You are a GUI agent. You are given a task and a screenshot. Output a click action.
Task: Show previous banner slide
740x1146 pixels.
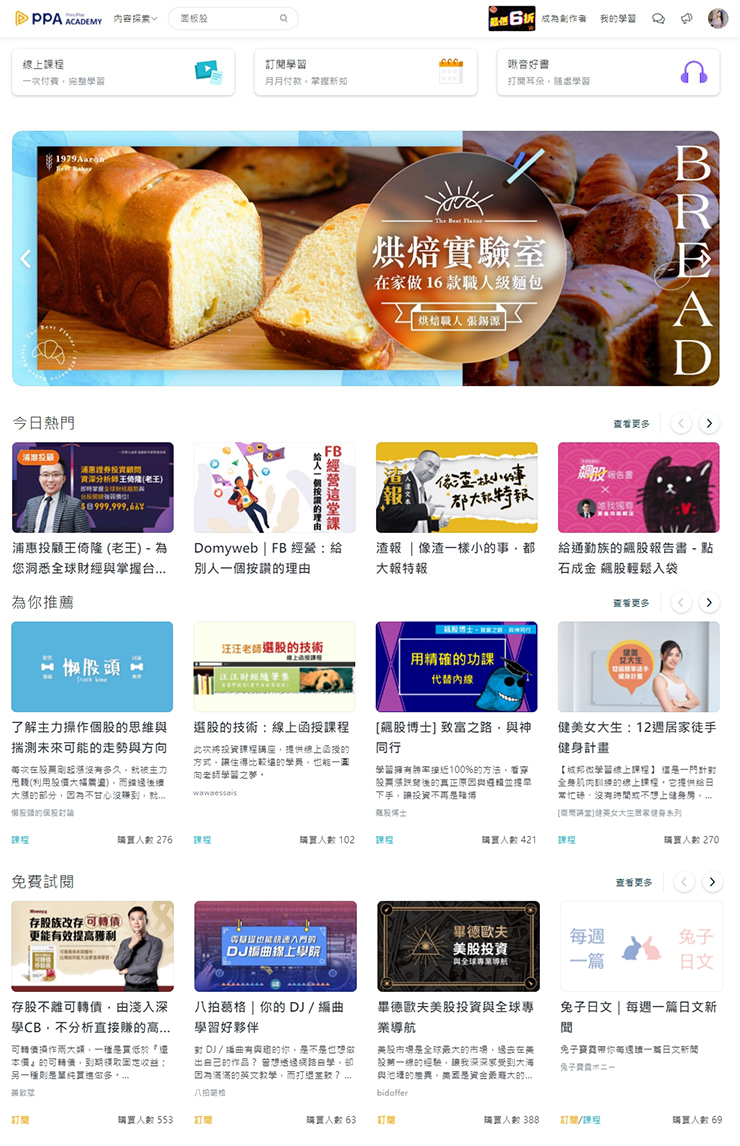[x=26, y=259]
